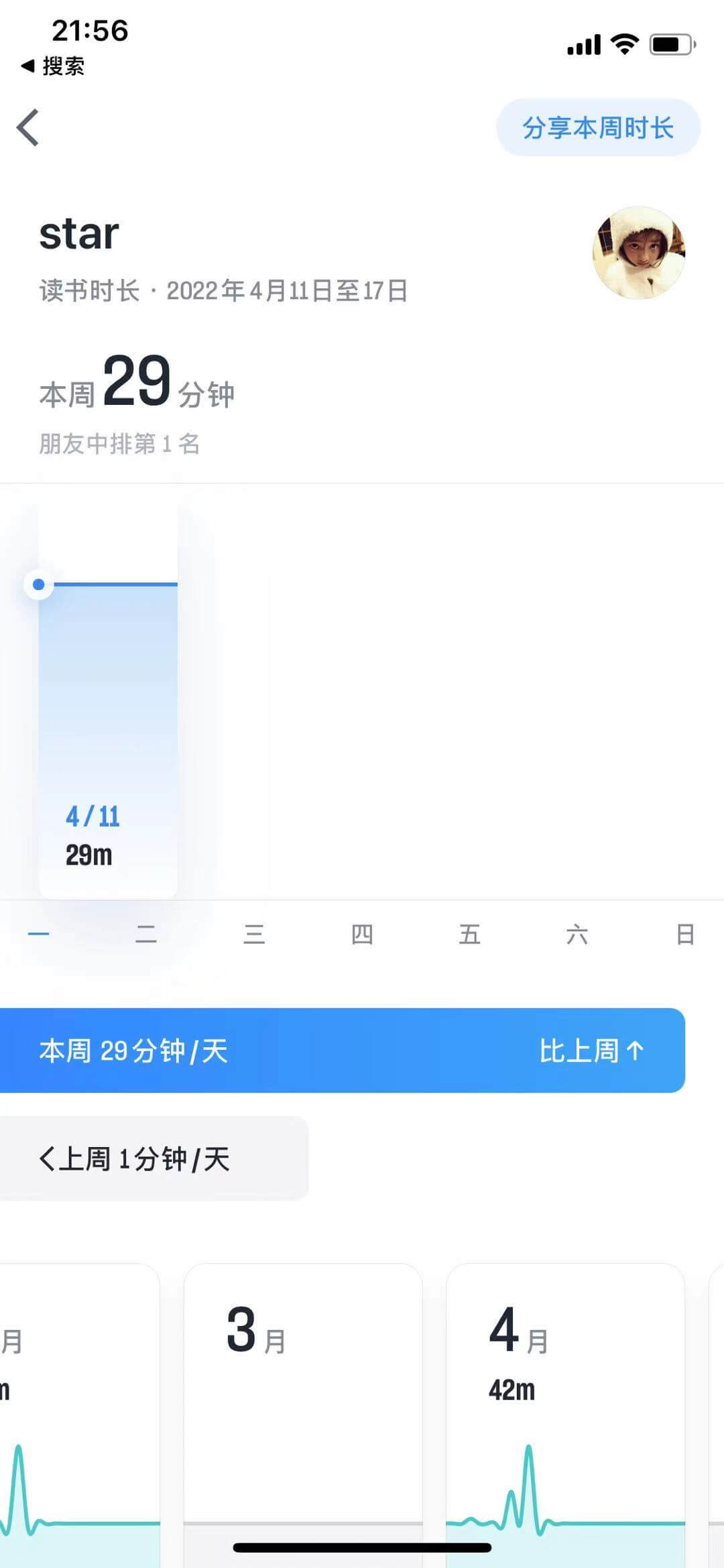Tap the 分享本周时长 button
This screenshot has width=724, height=1568.
(x=598, y=127)
